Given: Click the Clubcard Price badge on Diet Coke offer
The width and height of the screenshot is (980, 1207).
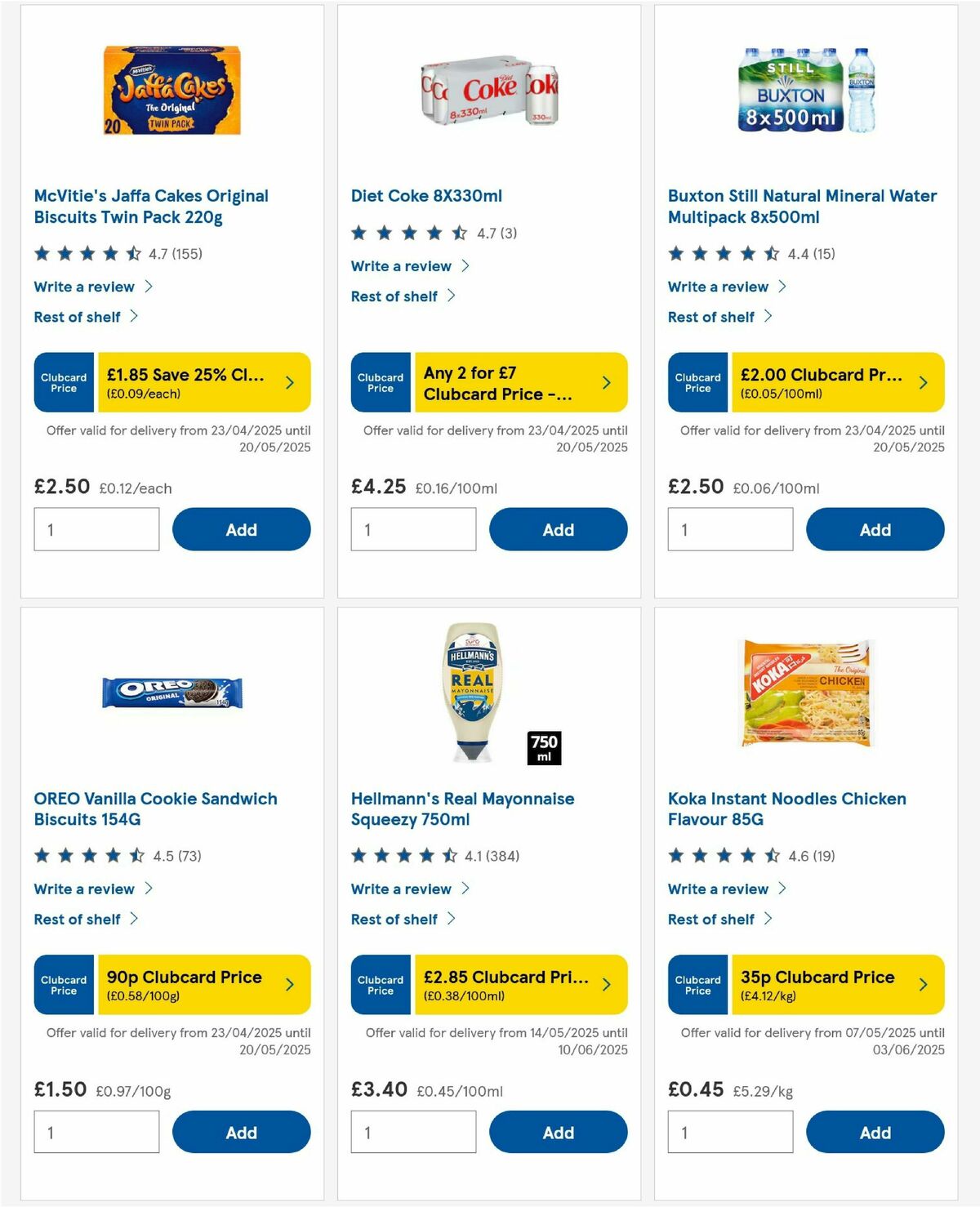Looking at the screenshot, I should pos(380,381).
